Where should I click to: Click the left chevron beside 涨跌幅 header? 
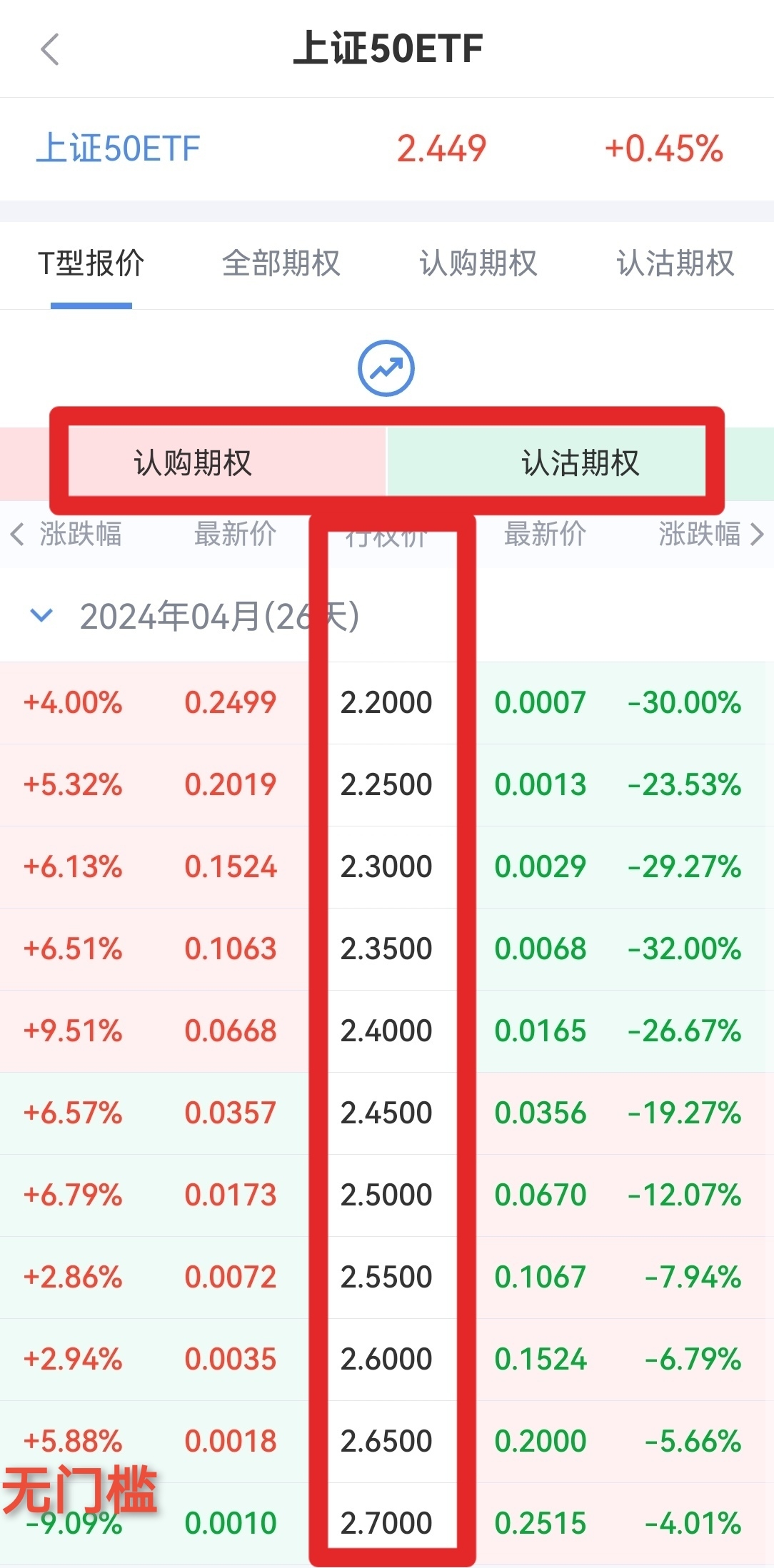[16, 535]
